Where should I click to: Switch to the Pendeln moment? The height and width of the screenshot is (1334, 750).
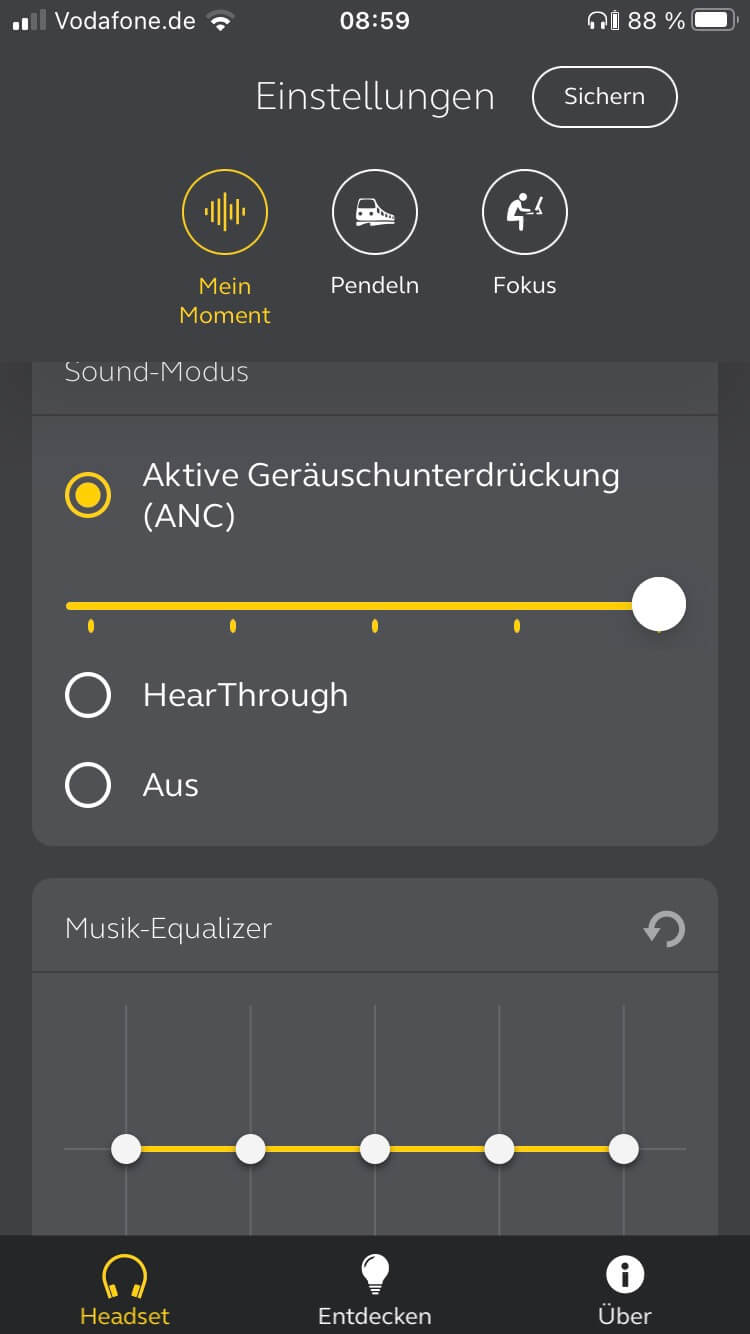pyautogui.click(x=375, y=213)
